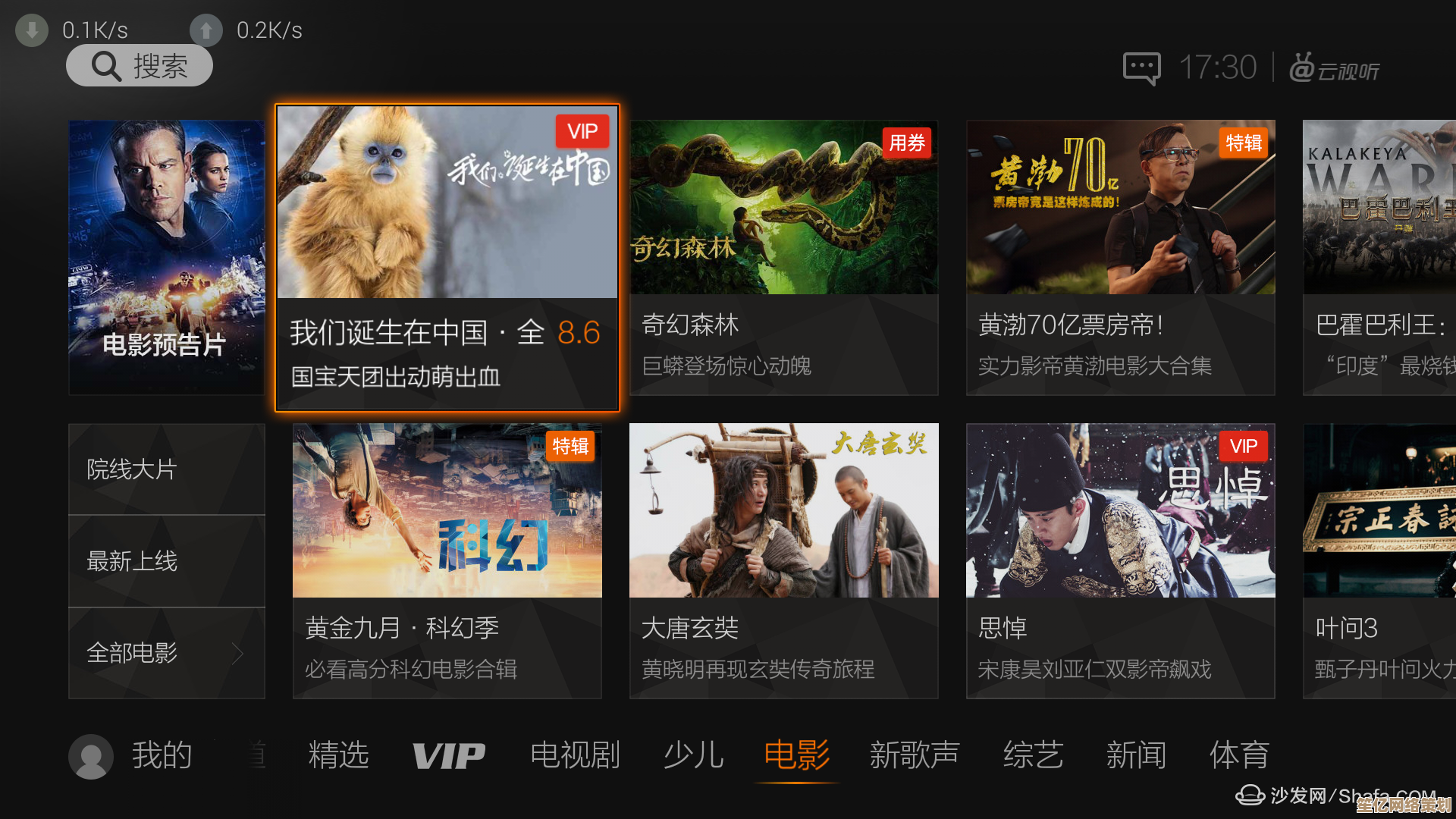Select the 最新上线 category

(x=167, y=561)
